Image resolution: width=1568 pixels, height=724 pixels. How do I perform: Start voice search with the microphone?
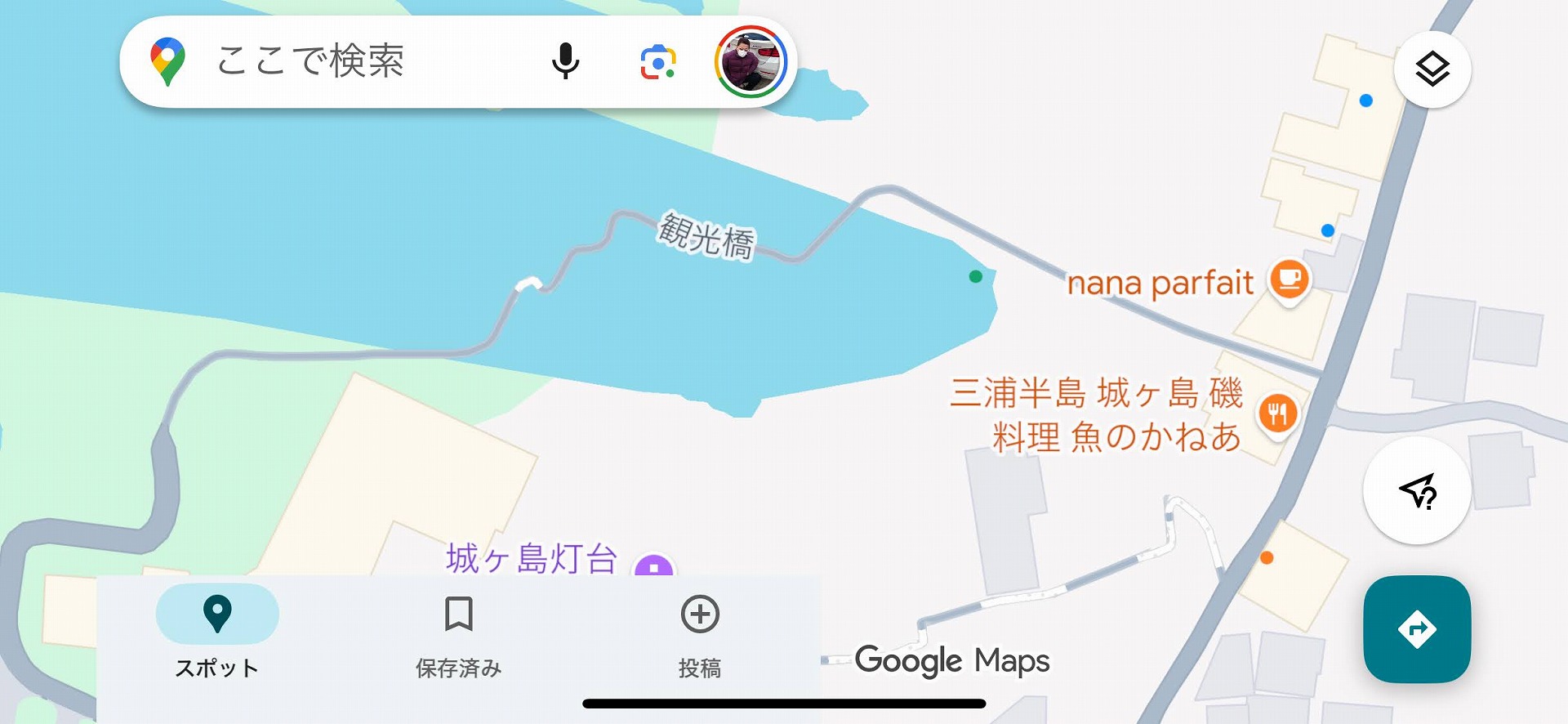(565, 61)
